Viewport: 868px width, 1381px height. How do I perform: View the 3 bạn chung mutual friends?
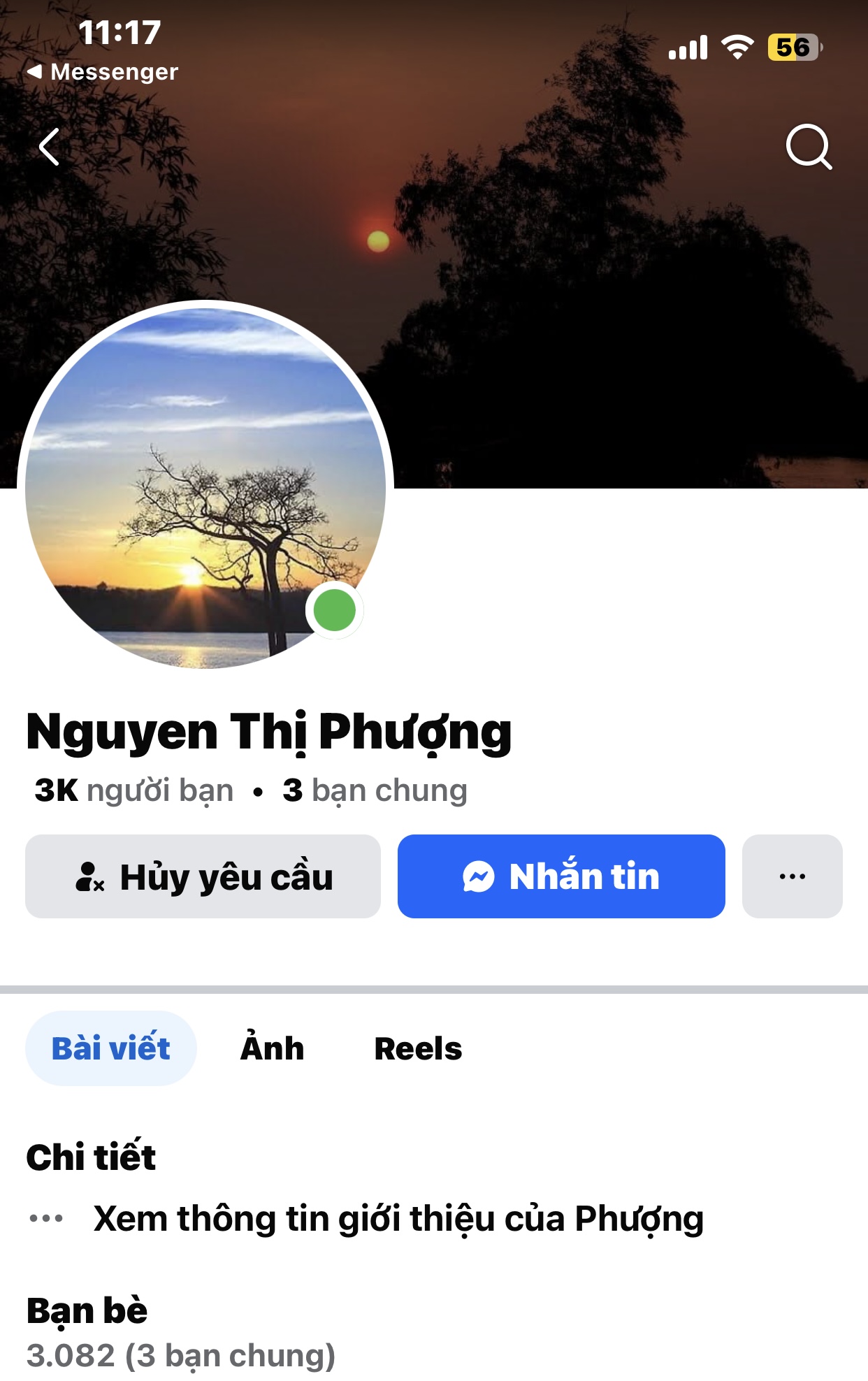click(x=375, y=790)
